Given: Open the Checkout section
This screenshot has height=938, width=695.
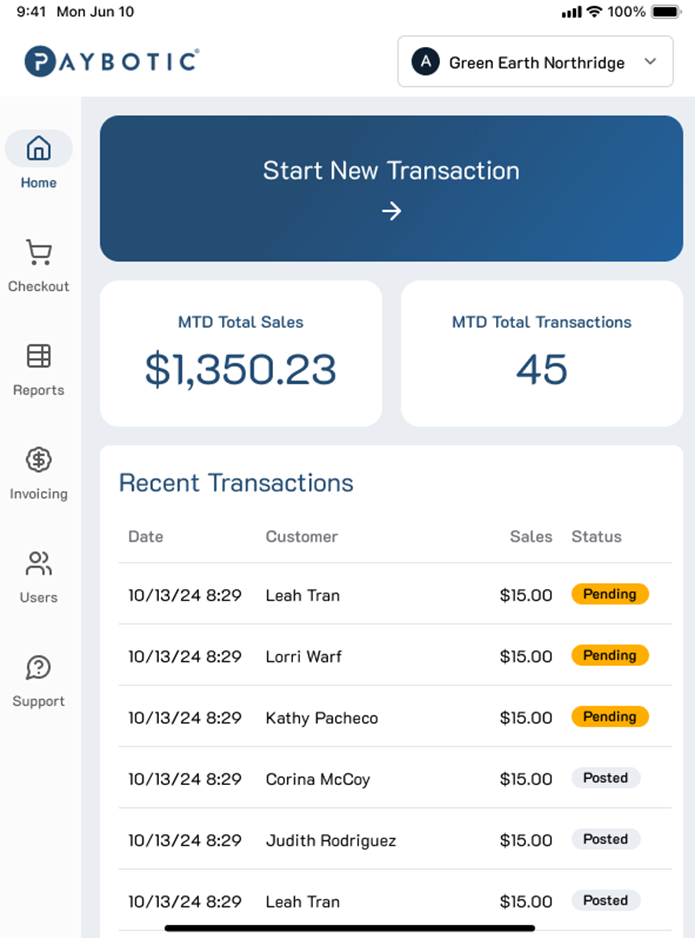Looking at the screenshot, I should click(x=39, y=266).
